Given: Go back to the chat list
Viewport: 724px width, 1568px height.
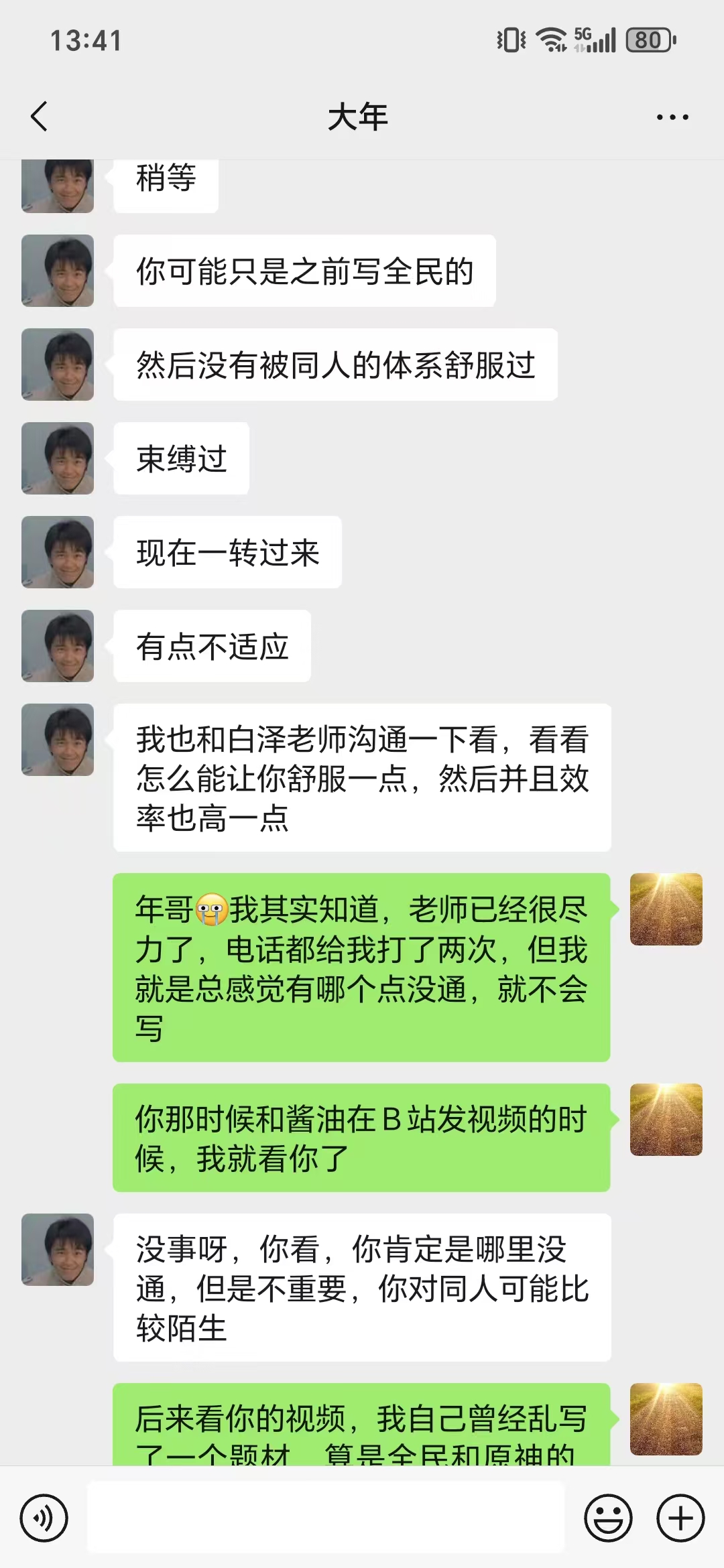Looking at the screenshot, I should pos(40,117).
